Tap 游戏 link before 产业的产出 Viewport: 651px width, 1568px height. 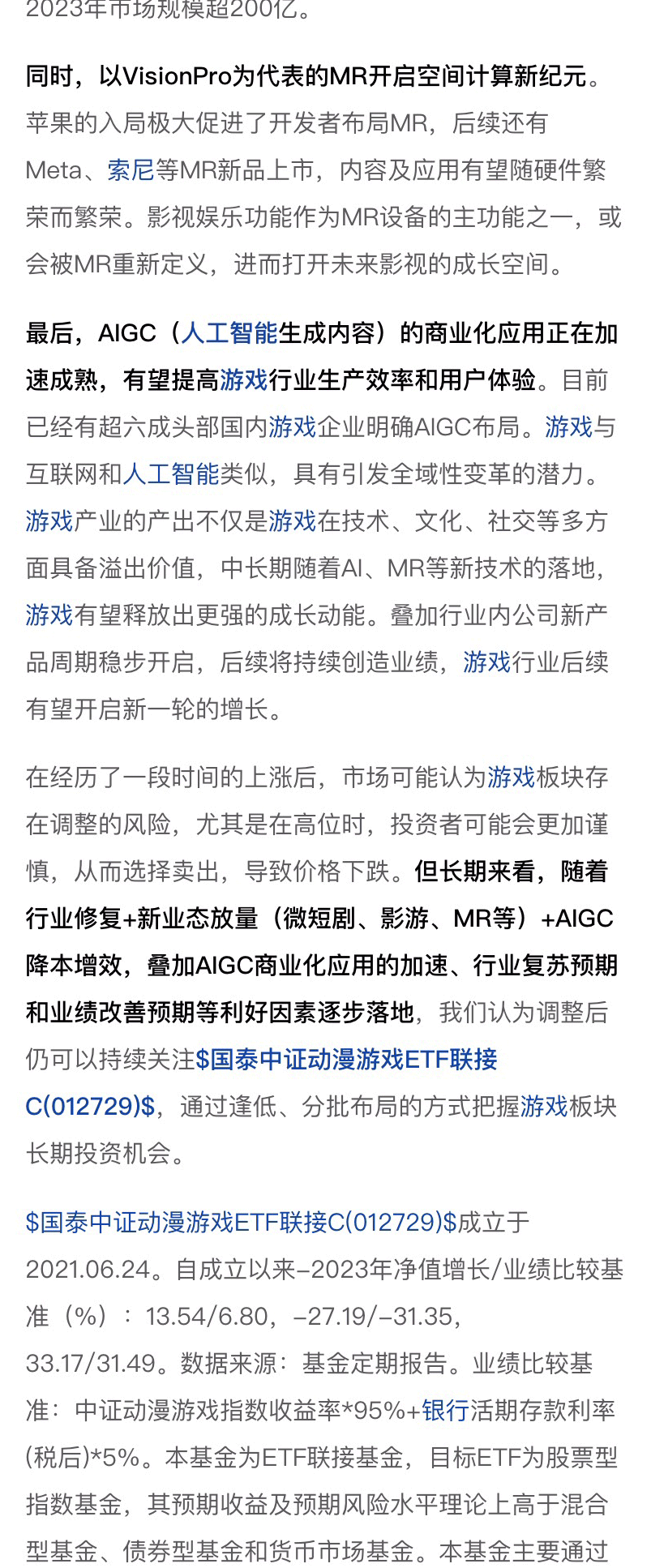[49, 521]
